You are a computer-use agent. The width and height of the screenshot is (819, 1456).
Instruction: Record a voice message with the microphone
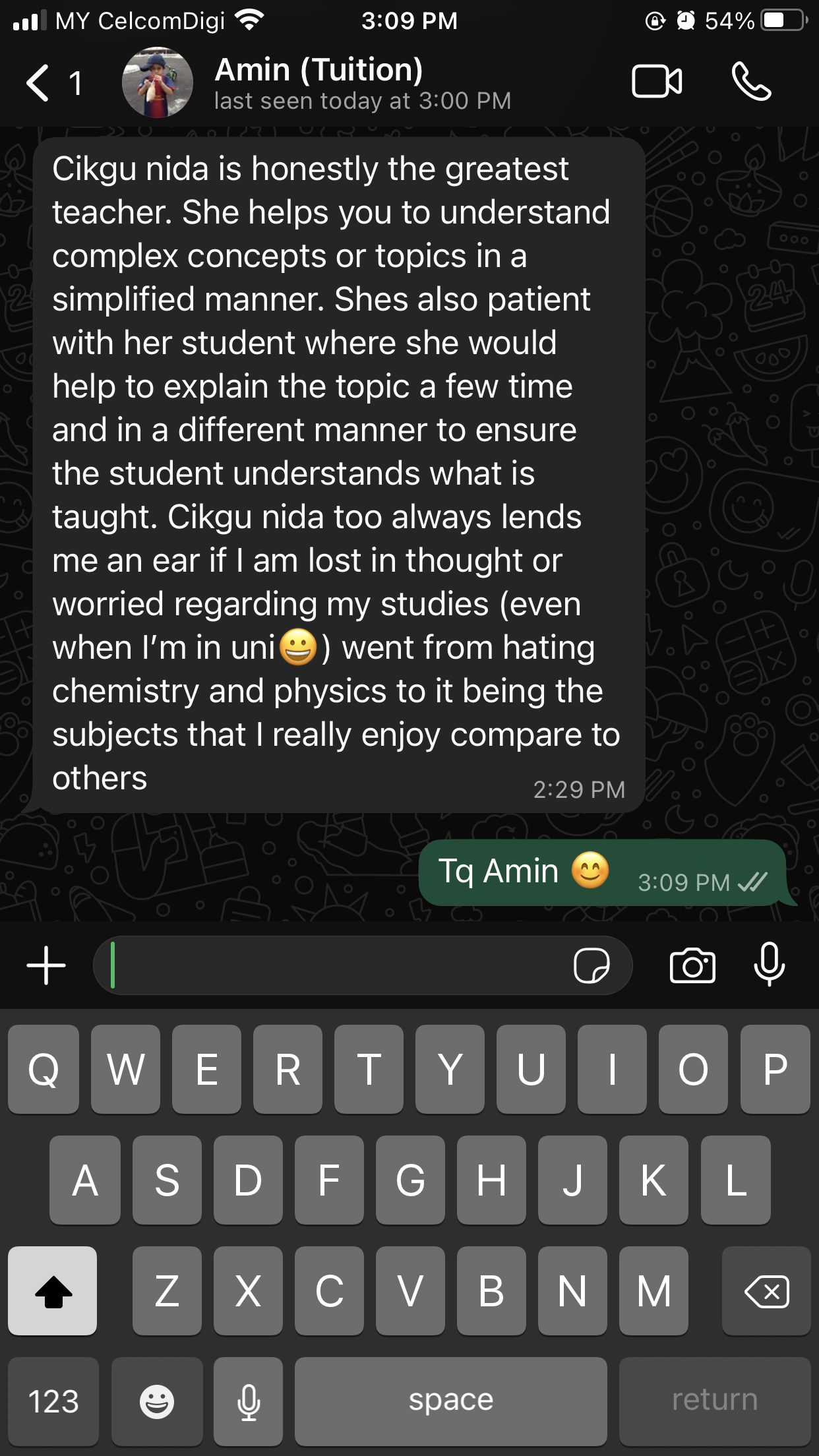click(x=769, y=965)
